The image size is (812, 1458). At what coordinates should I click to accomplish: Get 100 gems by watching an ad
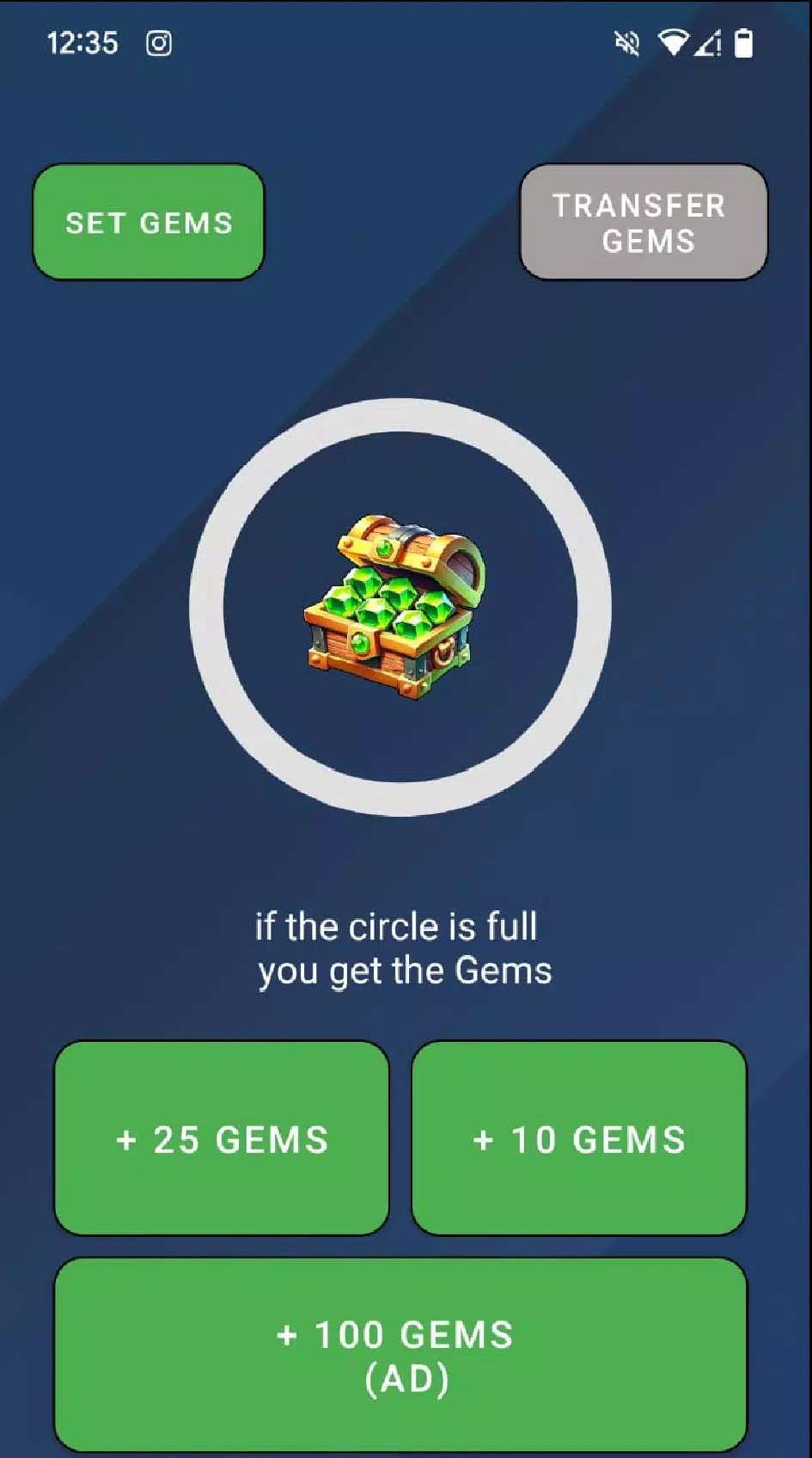400,1354
